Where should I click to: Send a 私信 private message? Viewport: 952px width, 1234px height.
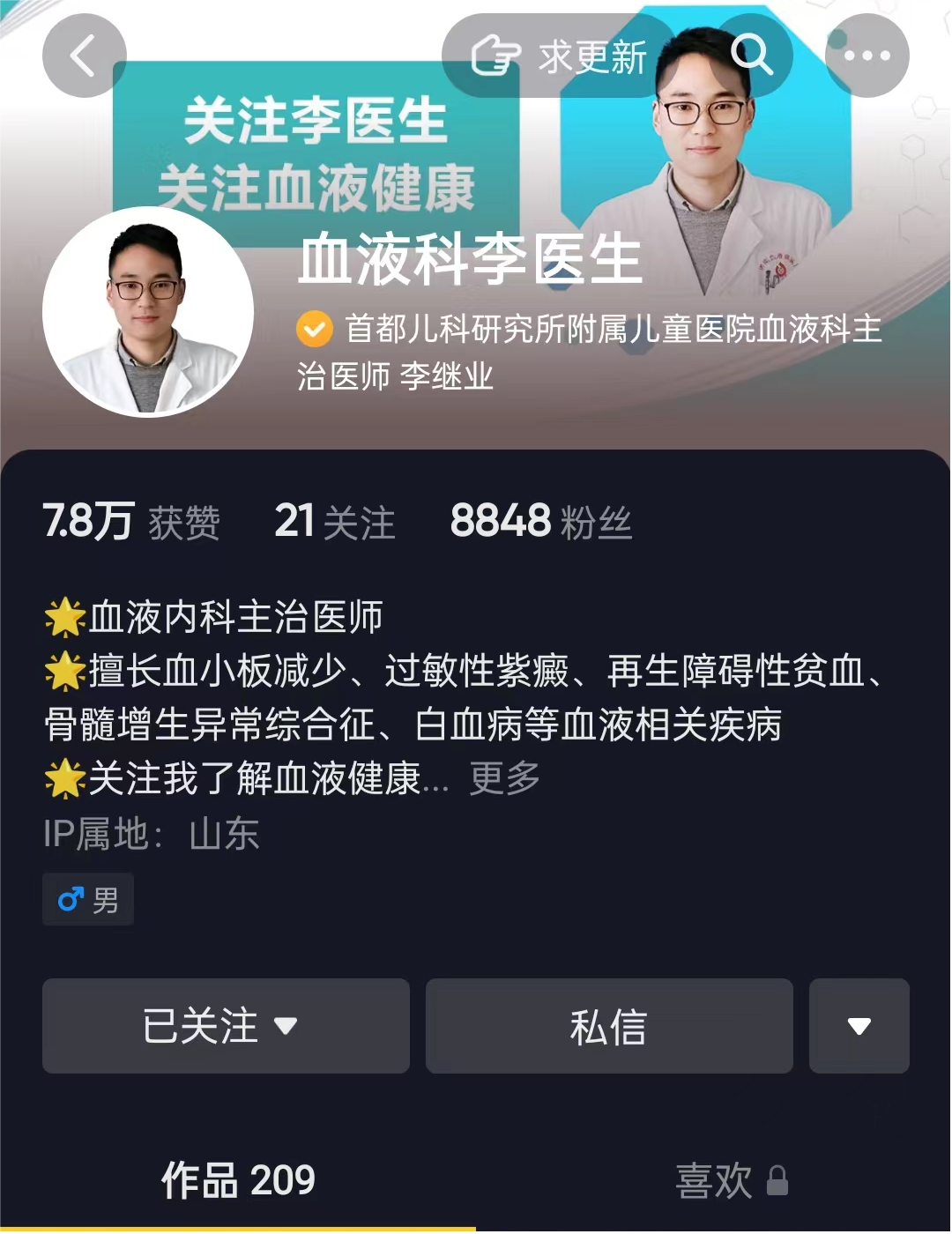tap(609, 1026)
